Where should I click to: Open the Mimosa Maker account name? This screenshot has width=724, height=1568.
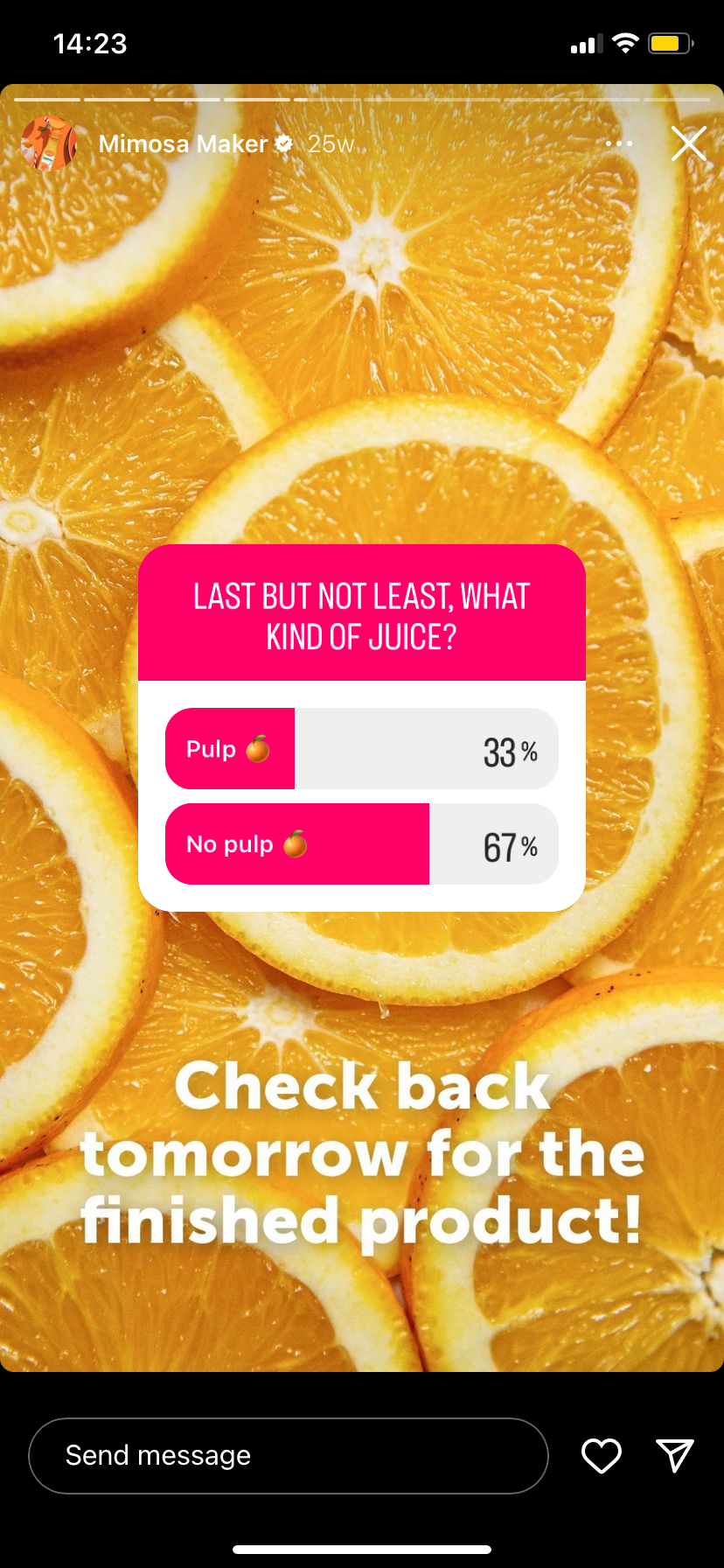183,144
